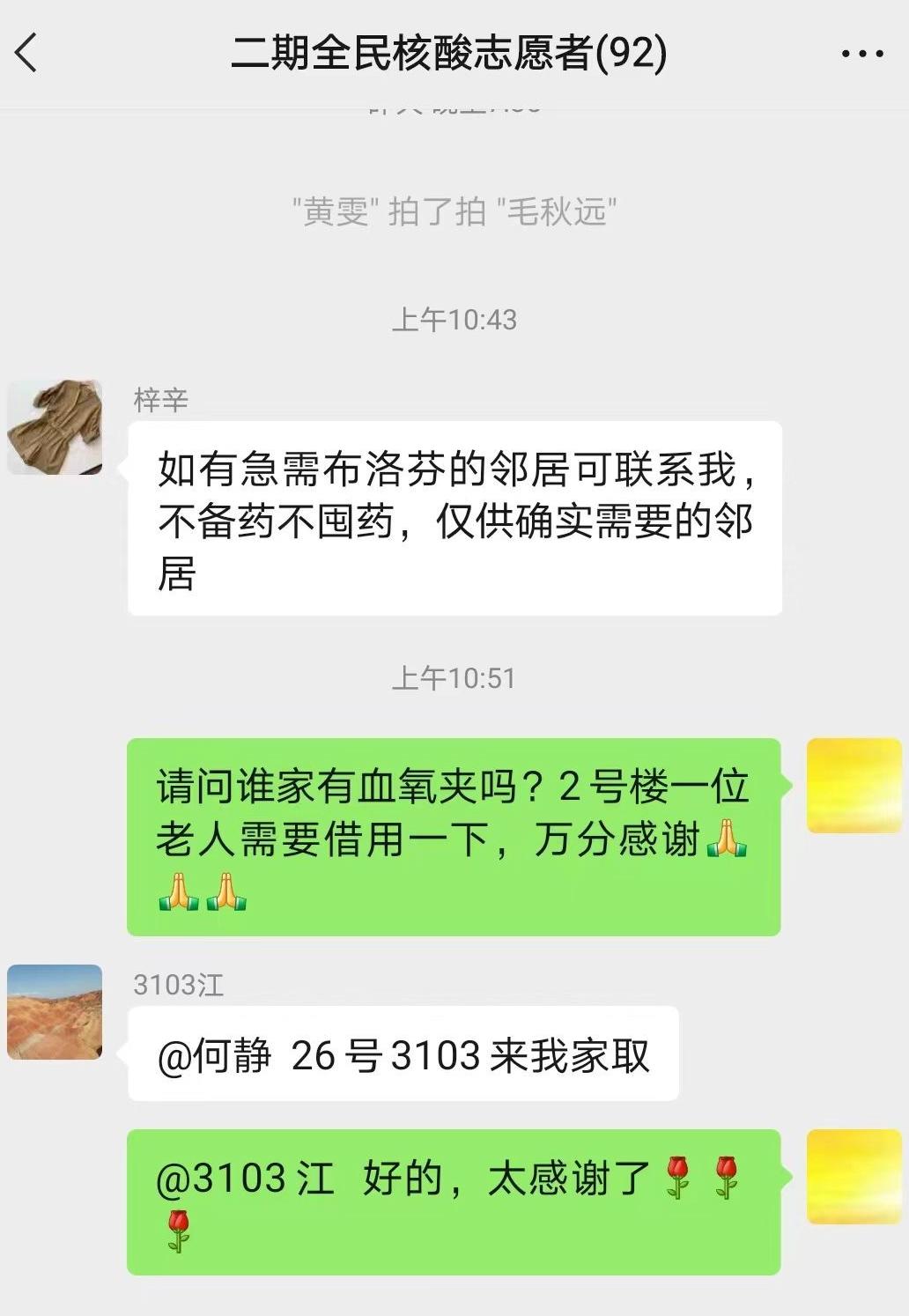
Task: Tap the yellow avatar beside the 血氧夹 message
Action: coord(854,786)
